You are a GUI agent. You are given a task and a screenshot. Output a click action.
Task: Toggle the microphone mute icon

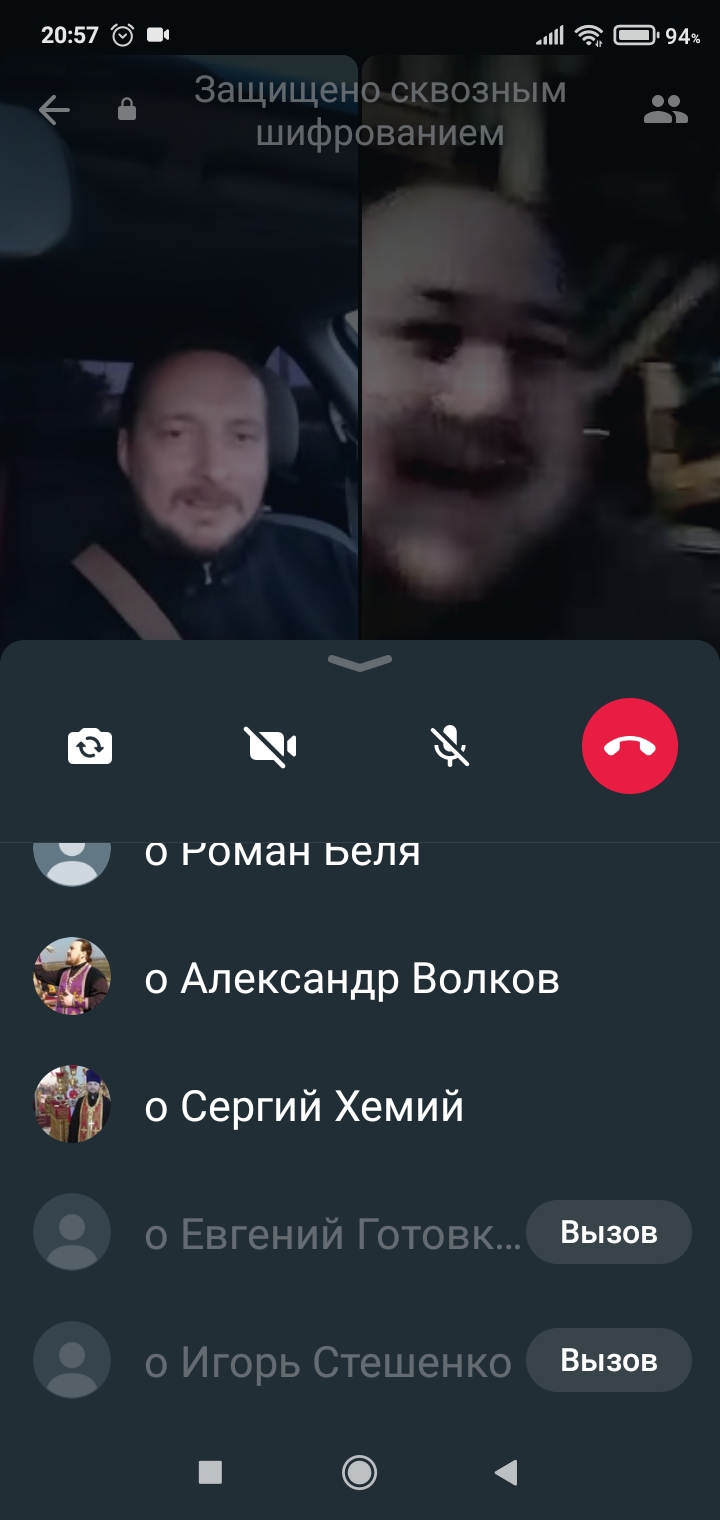450,747
